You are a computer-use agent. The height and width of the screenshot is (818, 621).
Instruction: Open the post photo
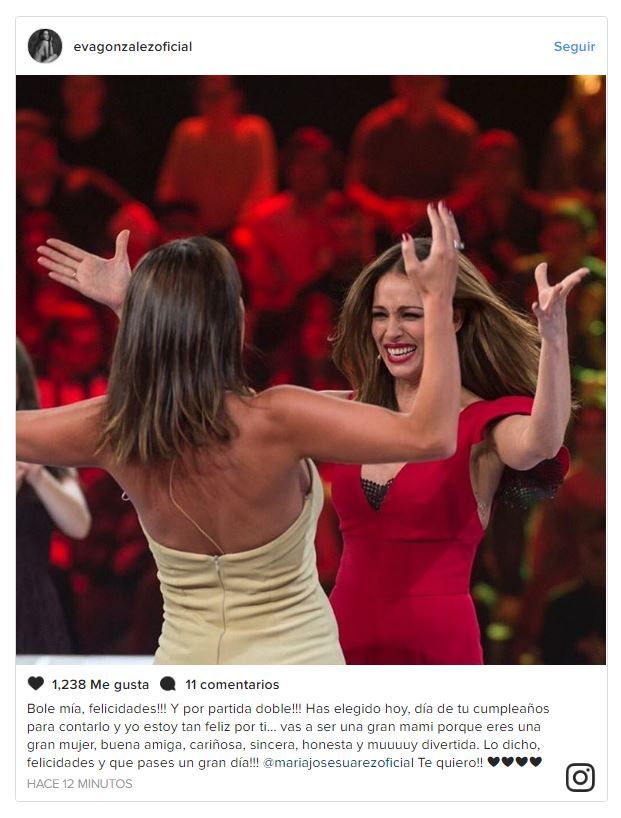point(310,370)
